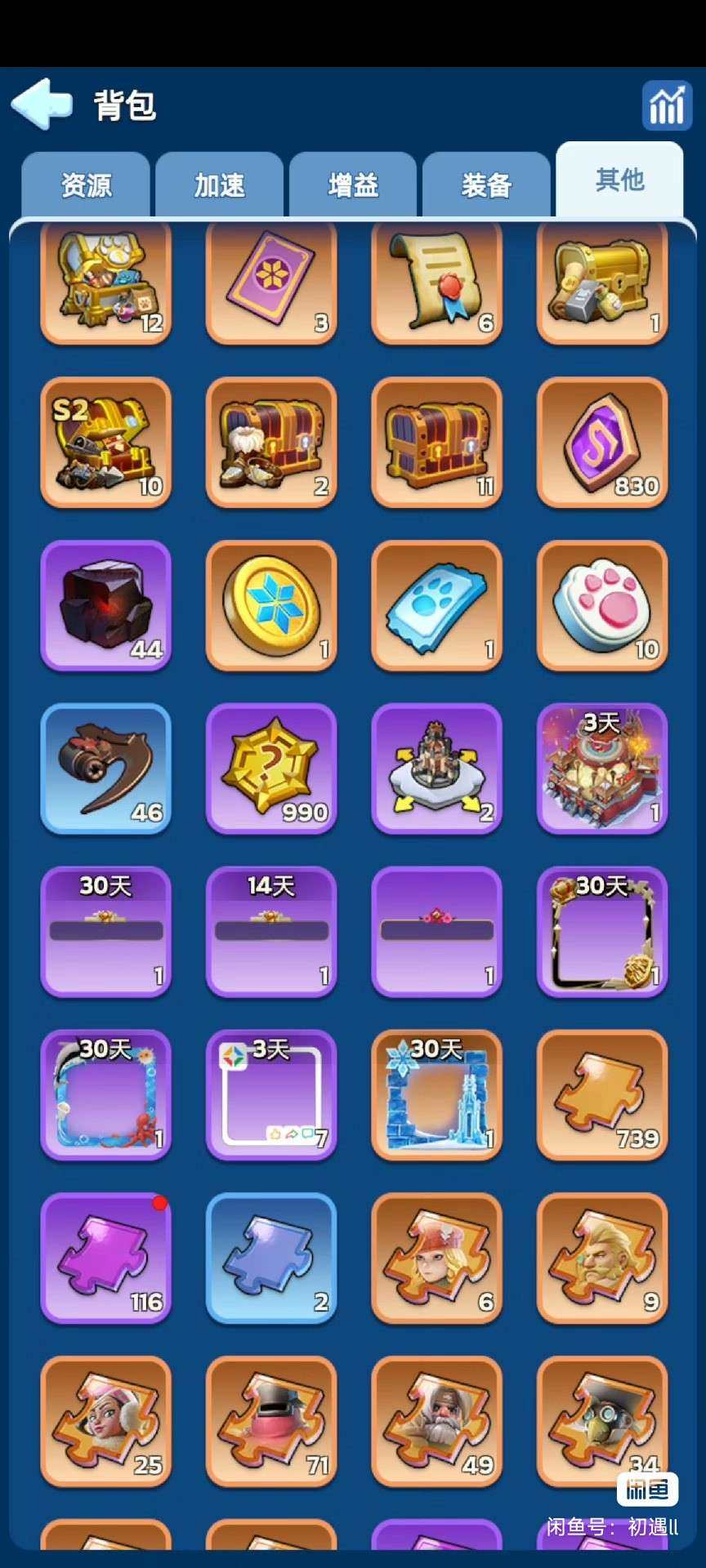The width and height of the screenshot is (706, 1568).
Task: Go back using the white arrow
Action: click(x=42, y=104)
